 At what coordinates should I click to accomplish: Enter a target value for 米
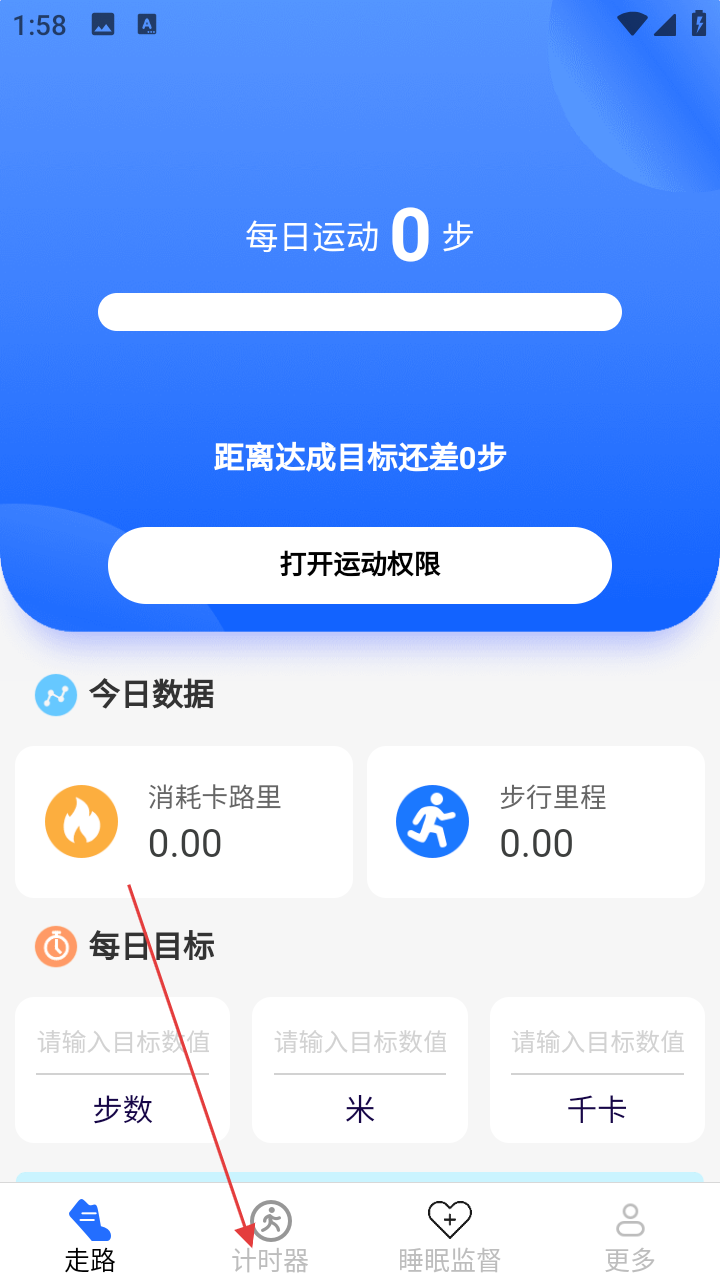point(360,1043)
